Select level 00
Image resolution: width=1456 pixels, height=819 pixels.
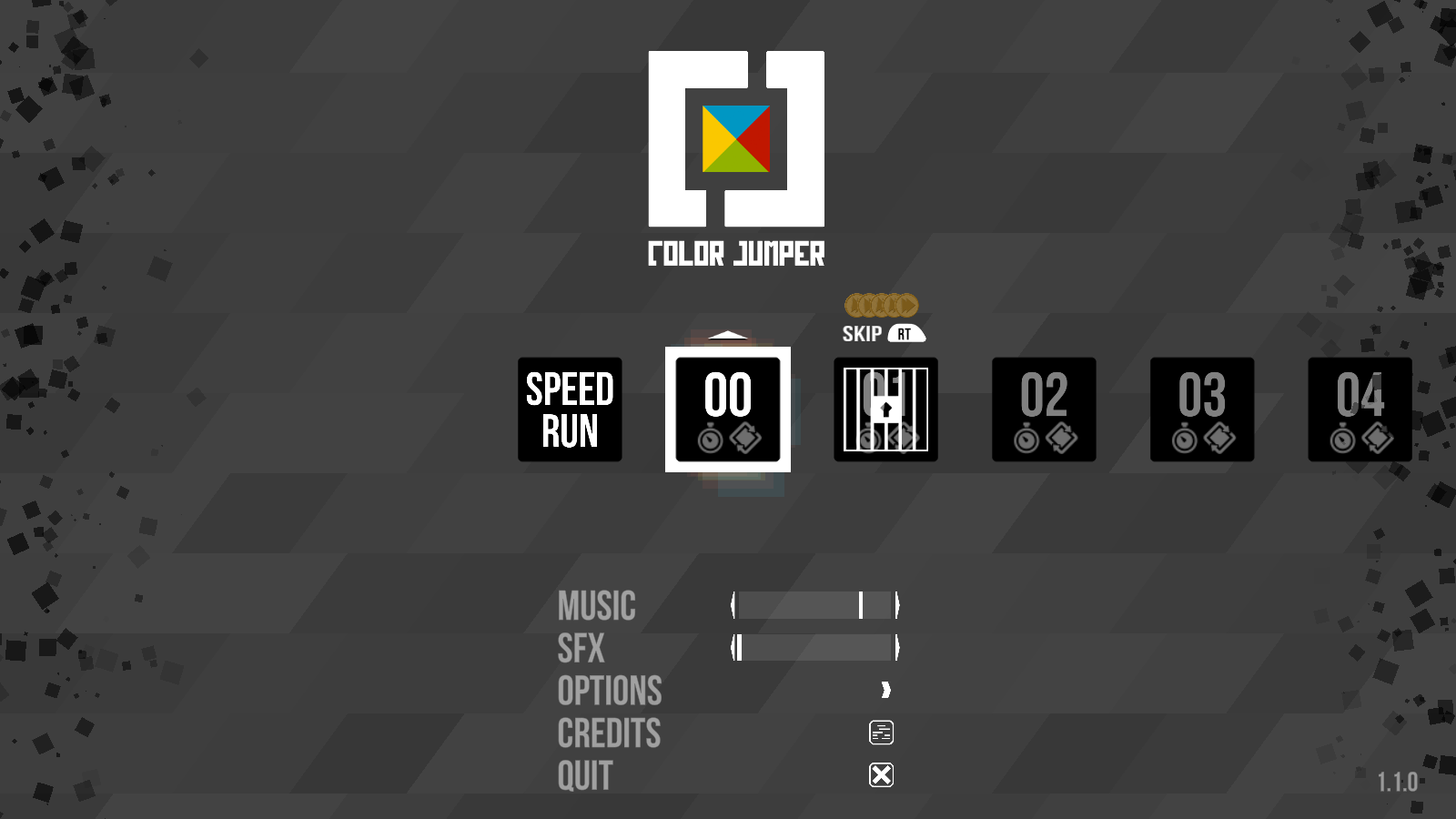[728, 409]
